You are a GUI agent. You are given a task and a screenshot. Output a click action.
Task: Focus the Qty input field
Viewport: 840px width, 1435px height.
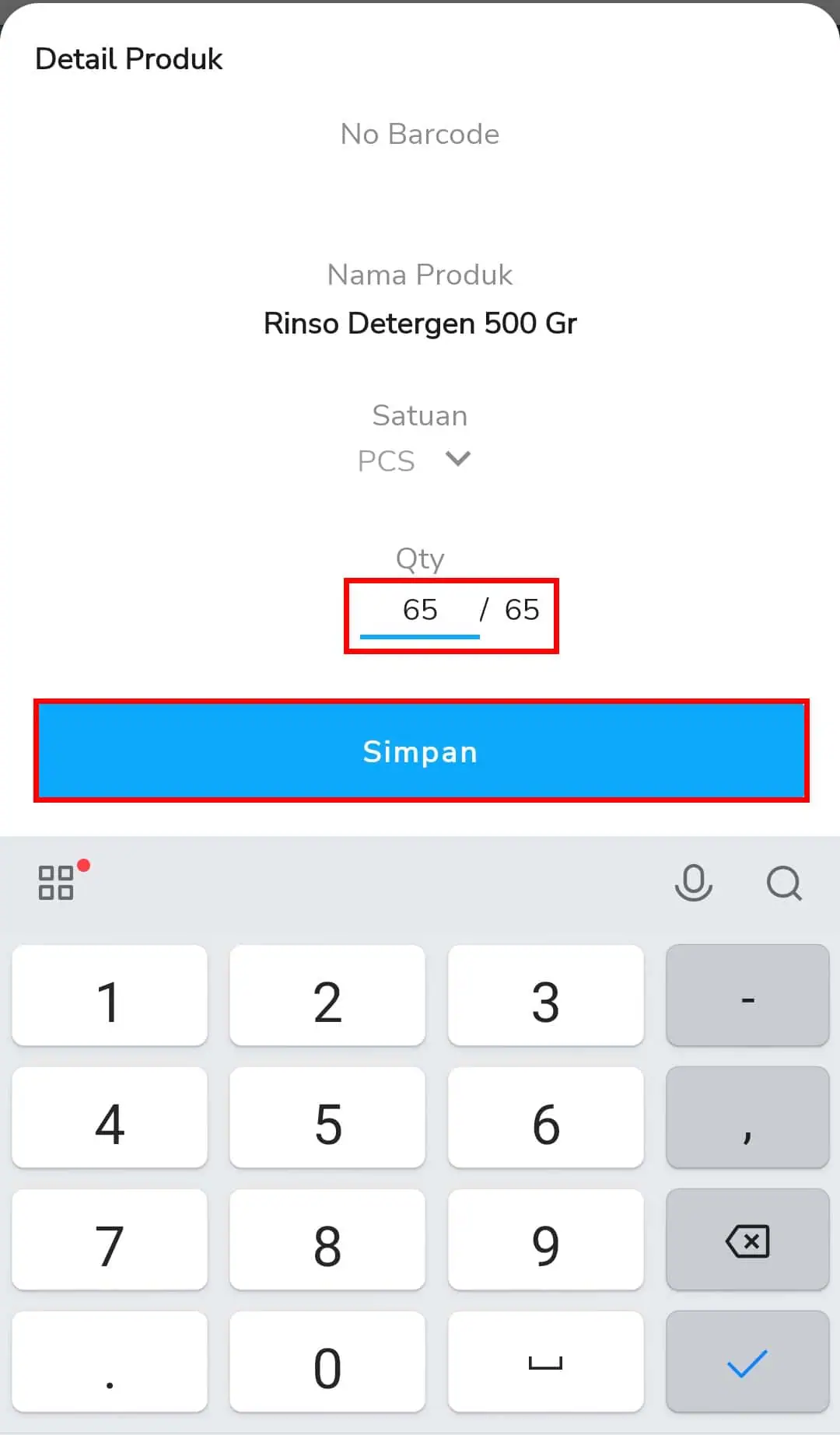point(420,611)
